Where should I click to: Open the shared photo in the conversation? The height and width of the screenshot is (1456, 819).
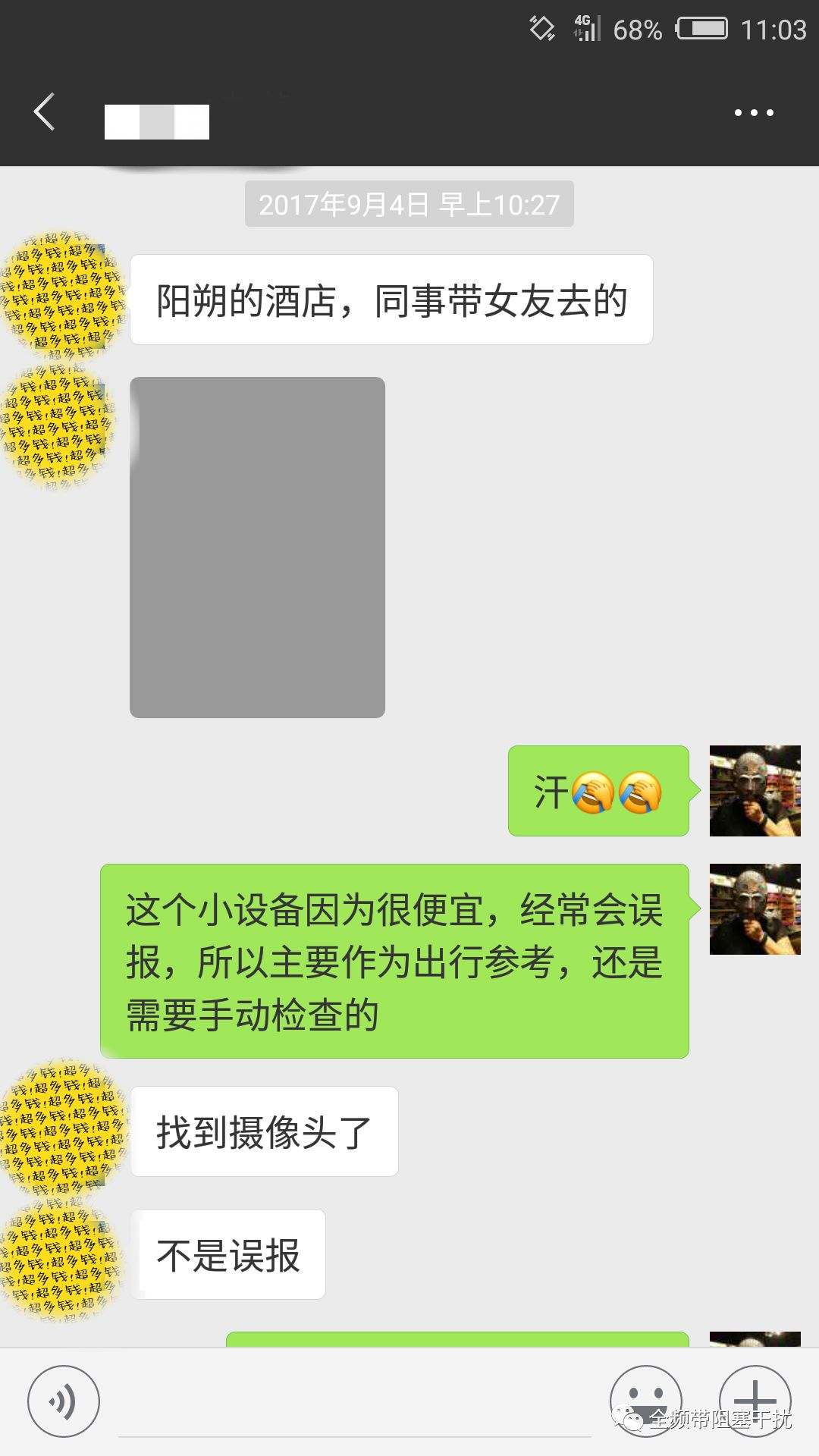(x=258, y=546)
